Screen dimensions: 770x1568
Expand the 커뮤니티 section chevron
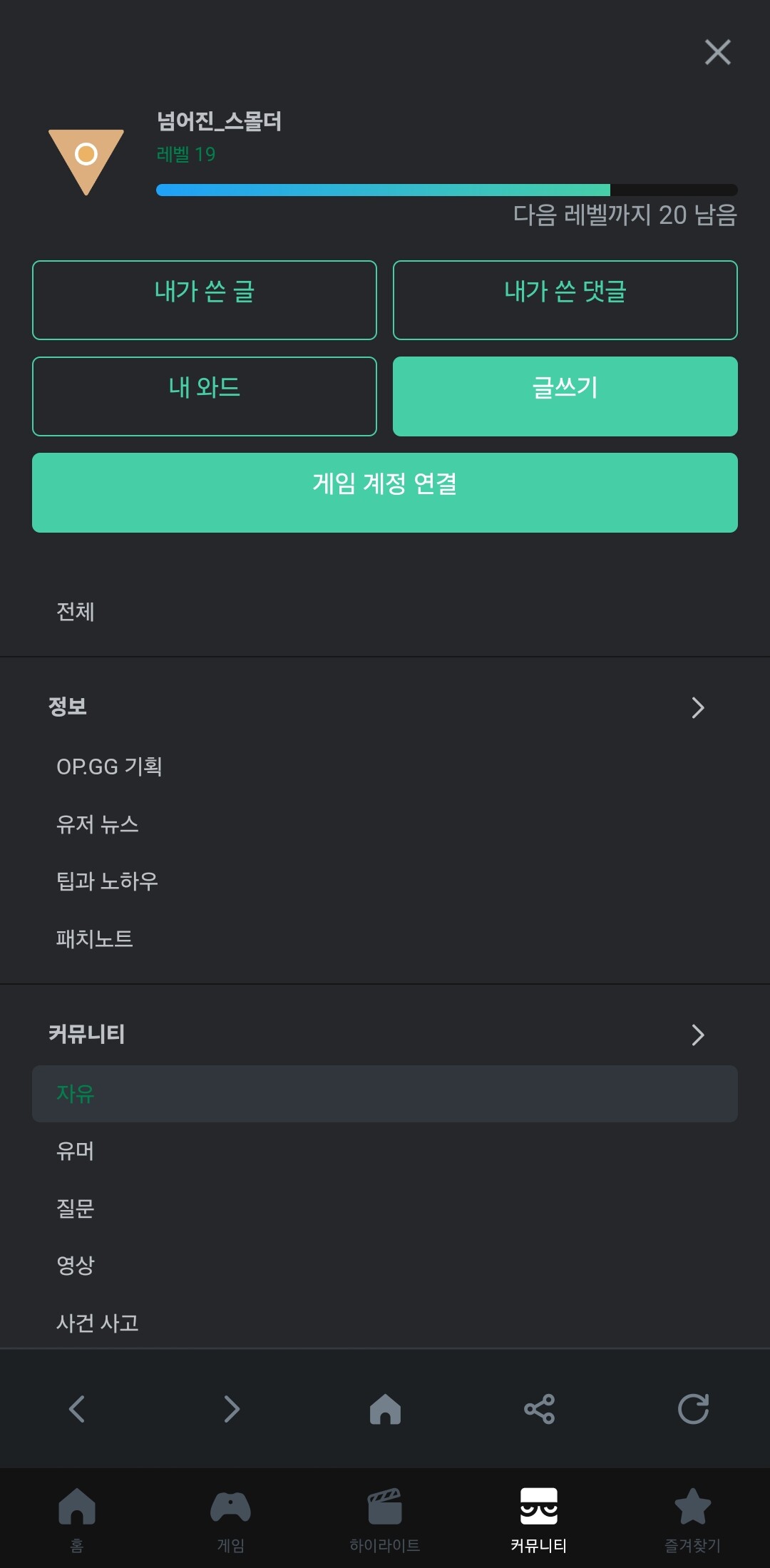click(697, 1035)
